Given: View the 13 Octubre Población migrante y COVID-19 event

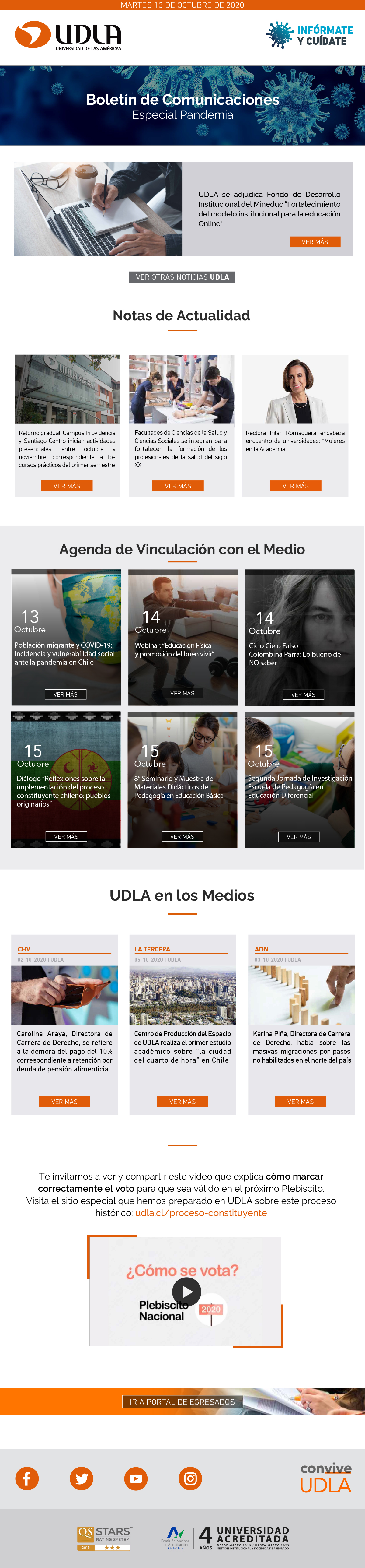Looking at the screenshot, I should (x=66, y=694).
